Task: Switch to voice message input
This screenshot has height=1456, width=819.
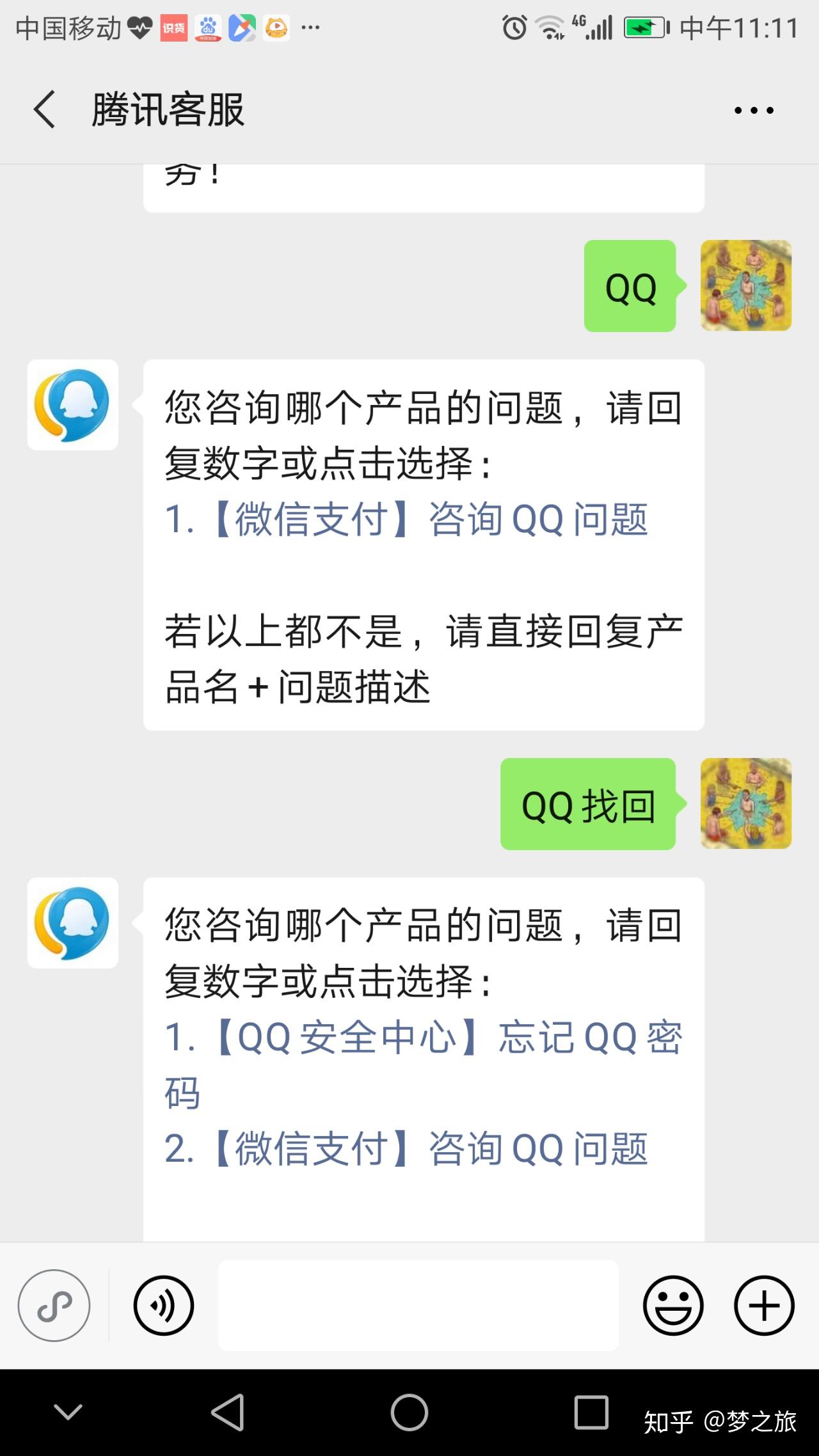Action: (x=164, y=1306)
